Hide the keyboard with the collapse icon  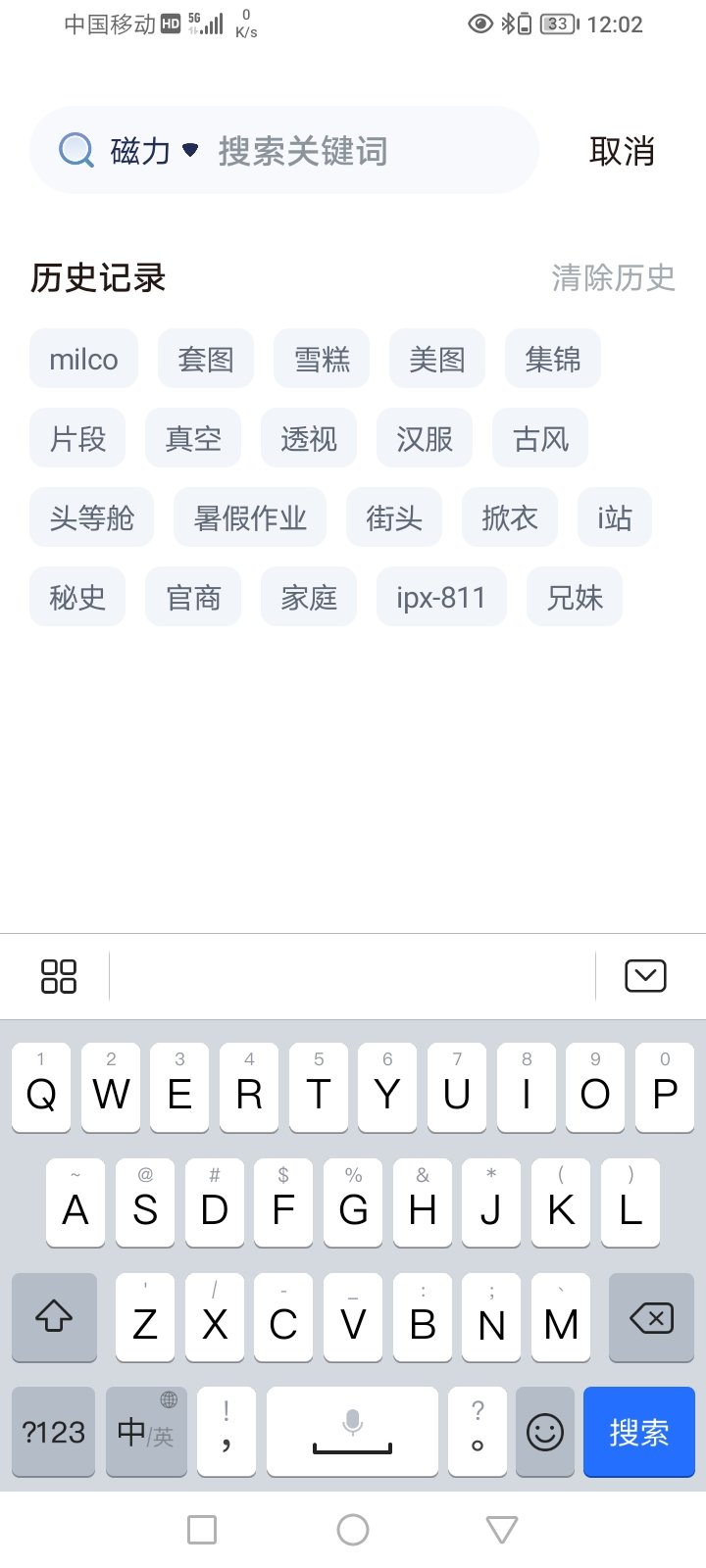point(645,976)
